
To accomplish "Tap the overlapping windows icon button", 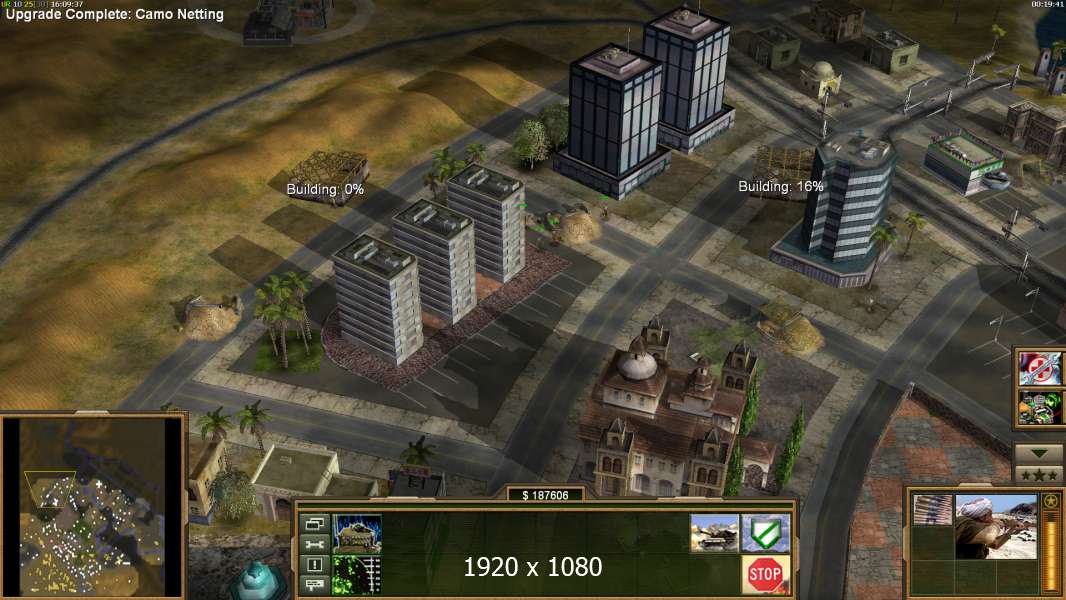I will point(315,524).
